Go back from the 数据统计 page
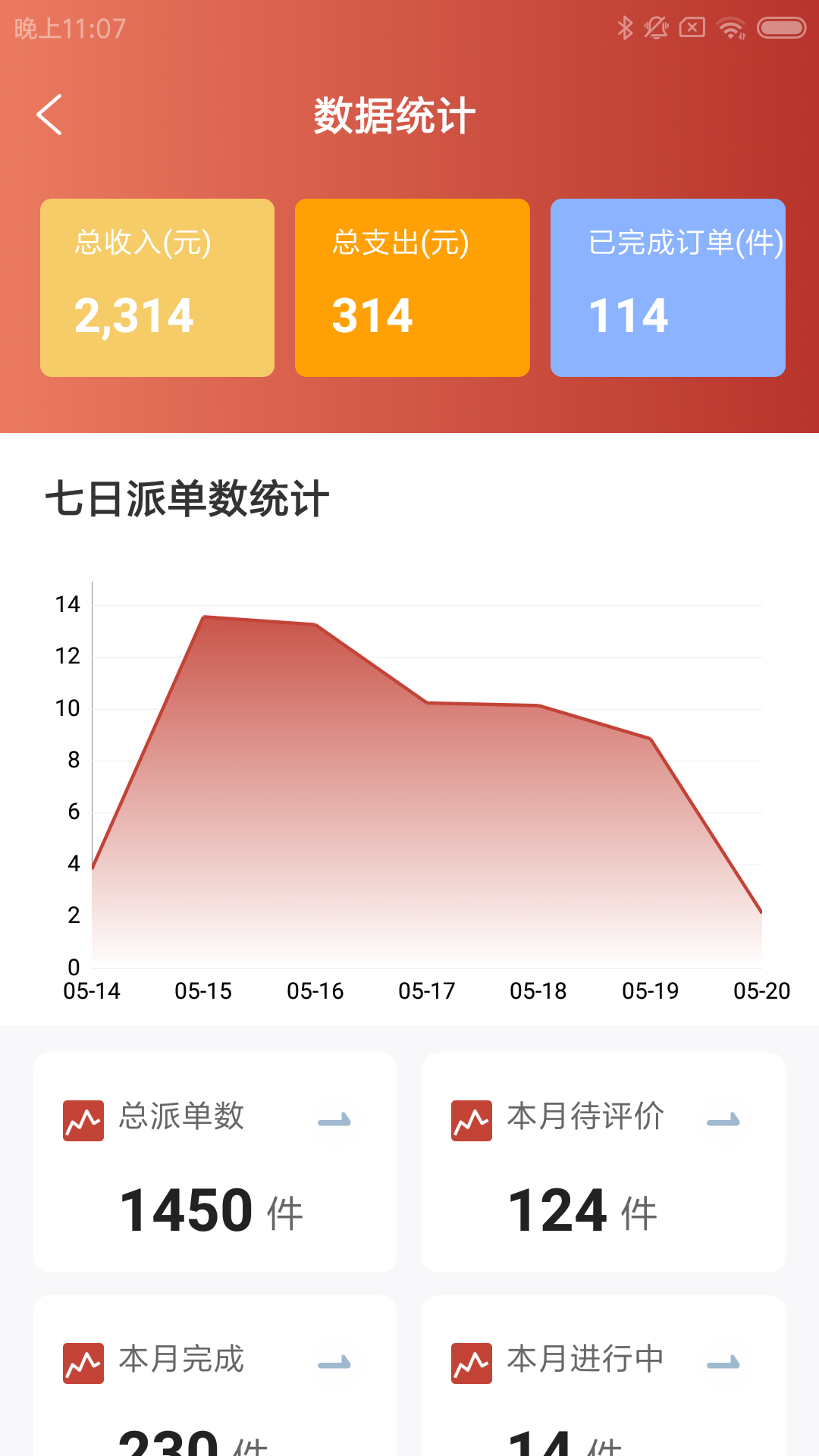Viewport: 819px width, 1456px height. (x=49, y=115)
